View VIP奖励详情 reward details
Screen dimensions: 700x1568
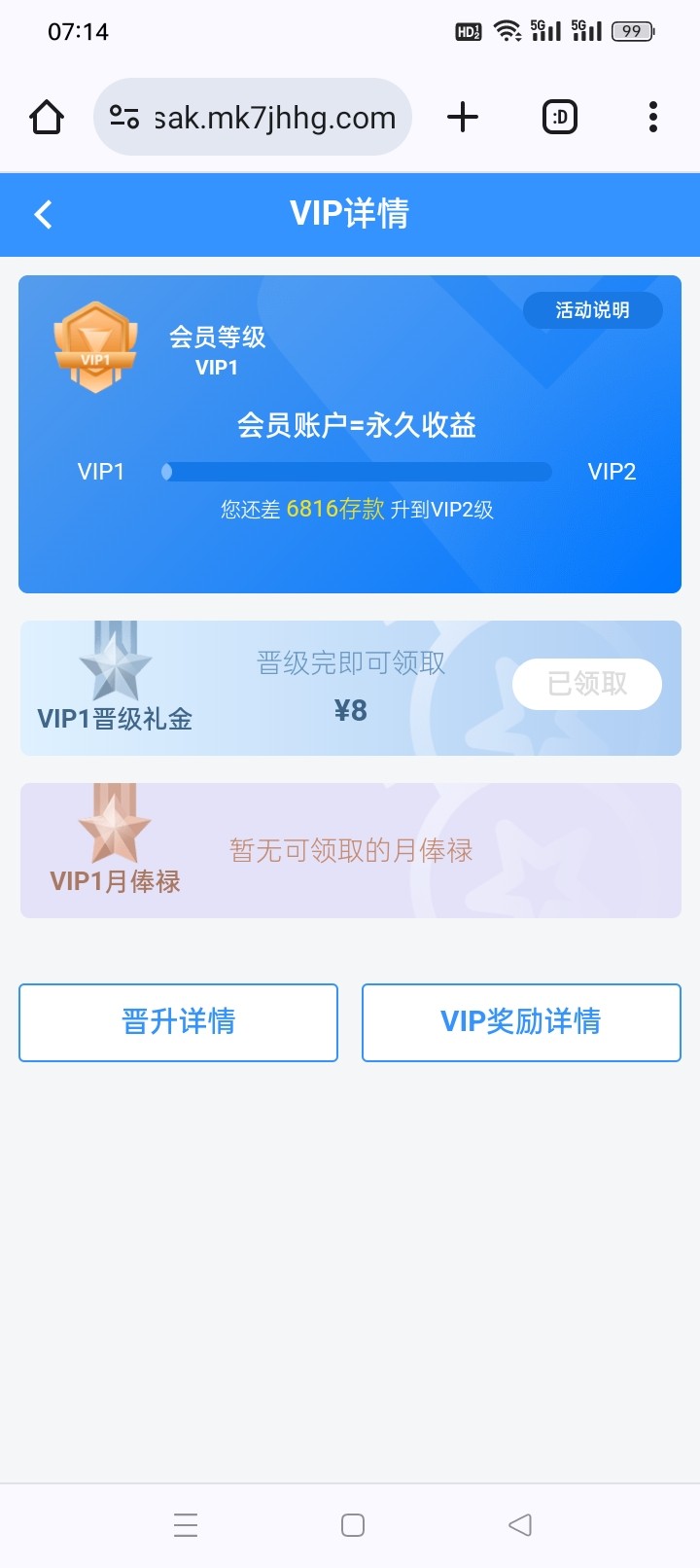pyautogui.click(x=521, y=1022)
